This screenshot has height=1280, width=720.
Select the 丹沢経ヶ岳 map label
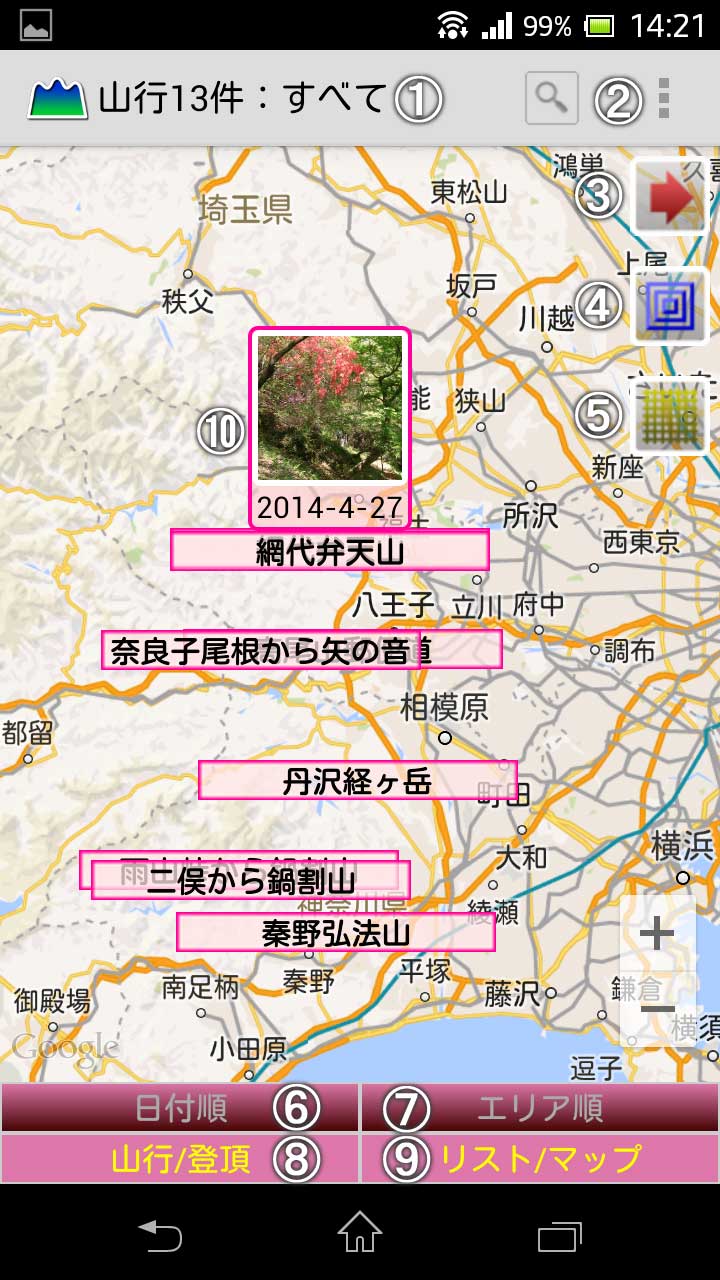357,781
